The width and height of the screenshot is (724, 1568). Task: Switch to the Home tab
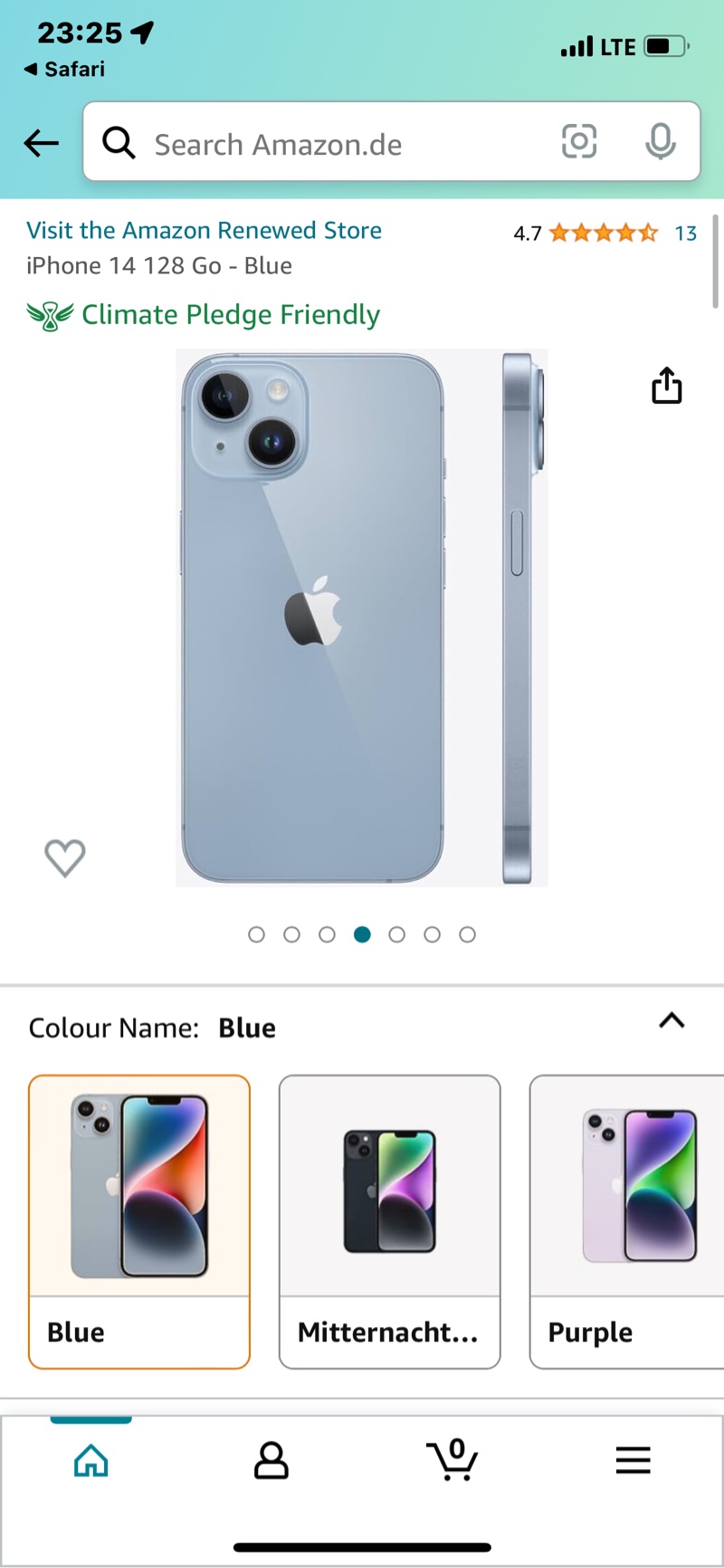pyautogui.click(x=90, y=1459)
